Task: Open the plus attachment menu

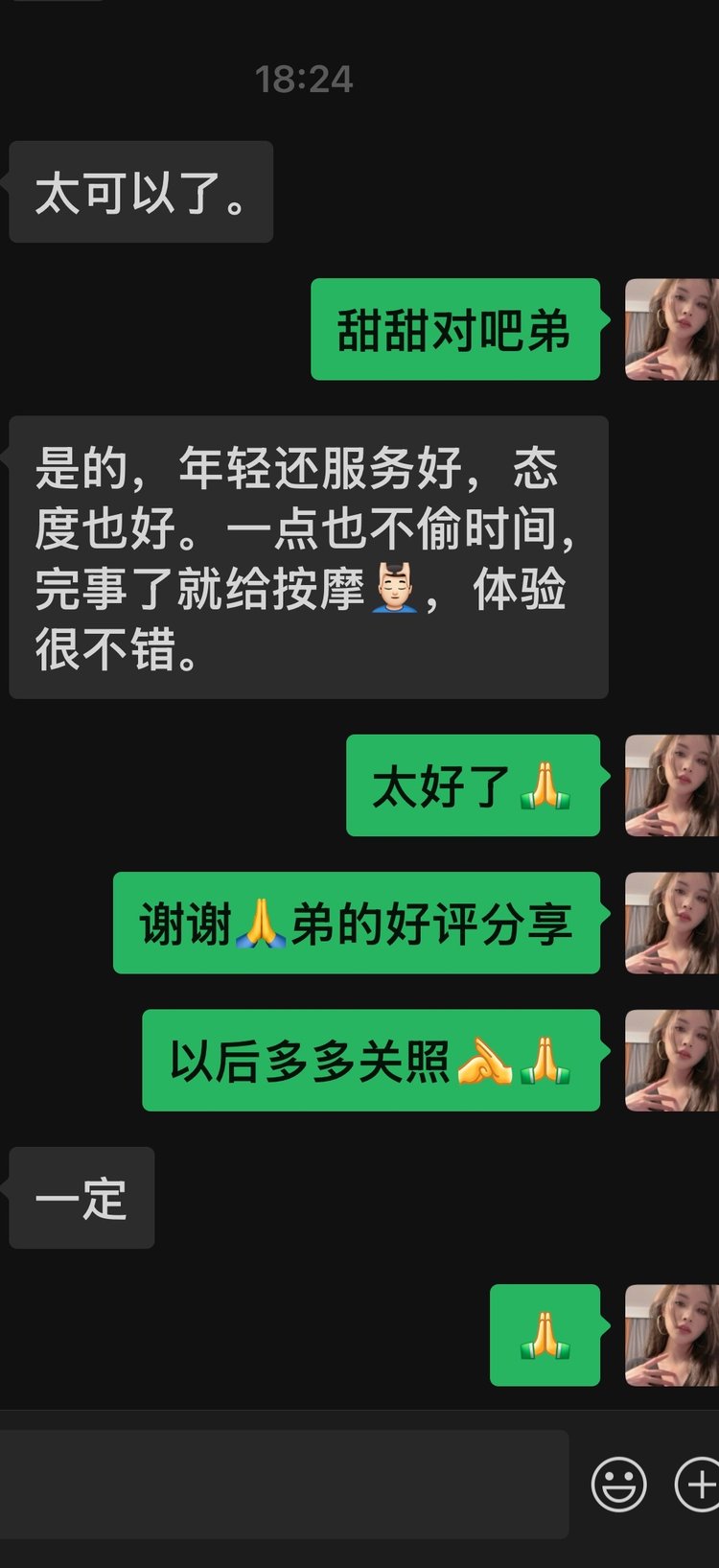Action: tap(699, 1485)
